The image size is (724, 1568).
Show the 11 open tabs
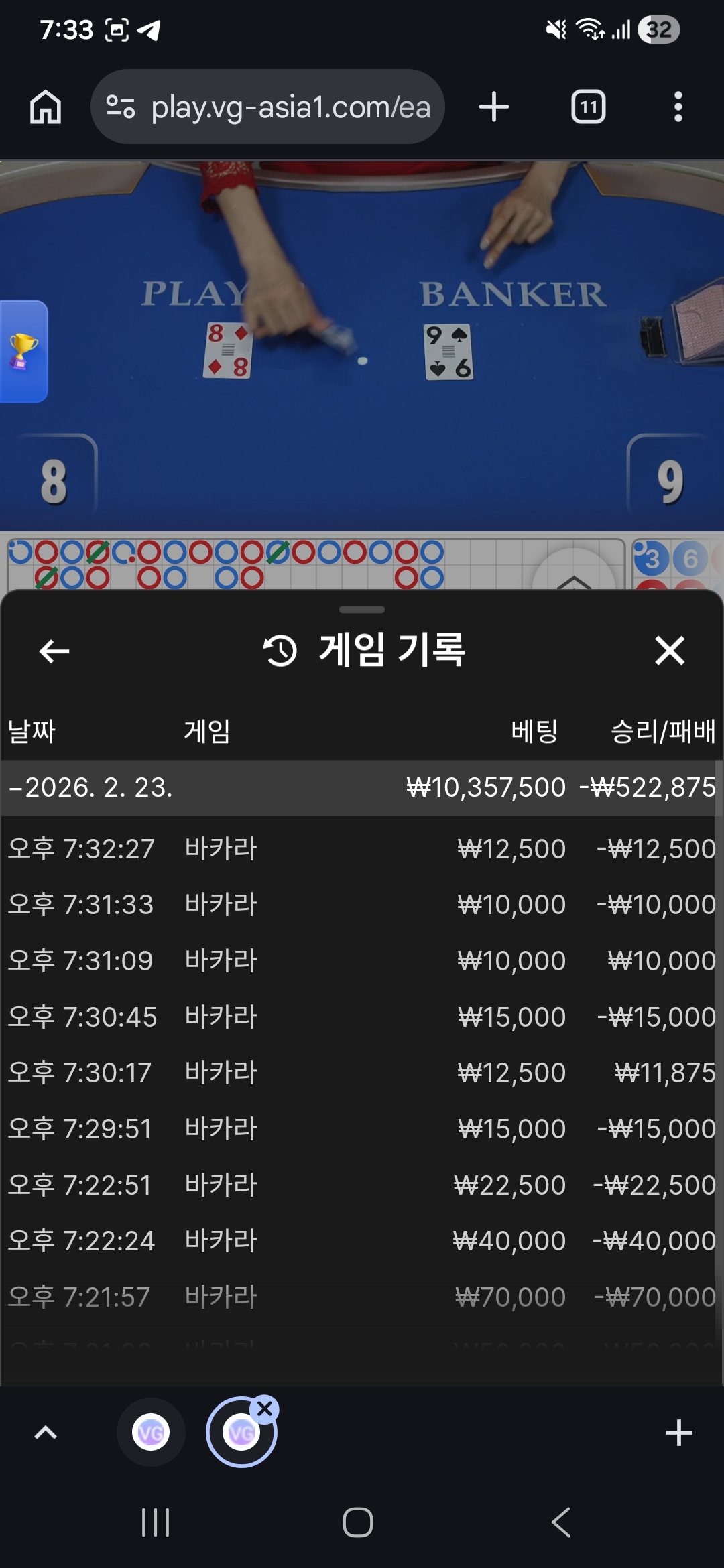click(x=588, y=107)
